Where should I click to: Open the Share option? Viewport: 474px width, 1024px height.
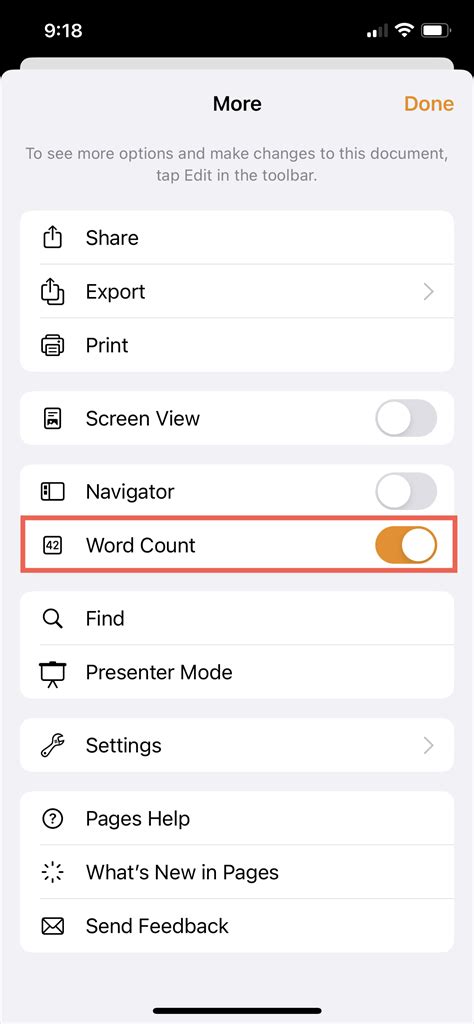click(x=237, y=238)
